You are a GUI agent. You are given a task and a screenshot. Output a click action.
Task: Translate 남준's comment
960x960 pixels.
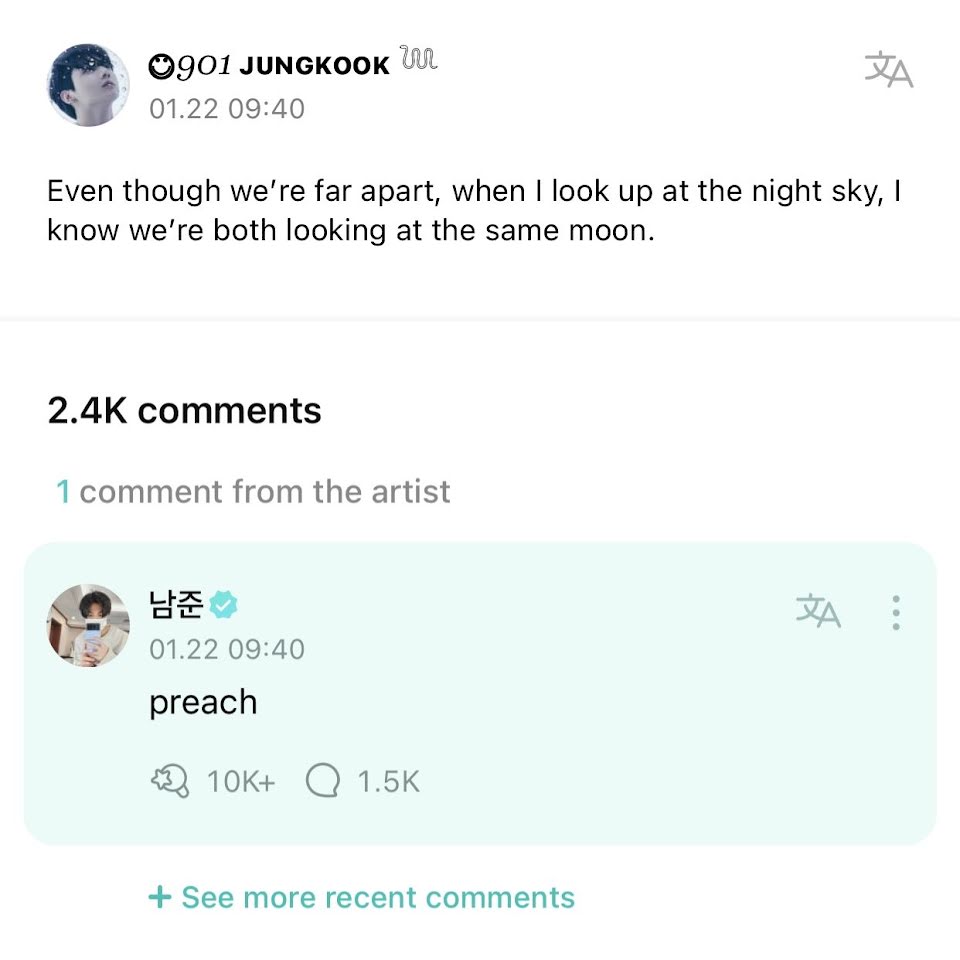818,610
